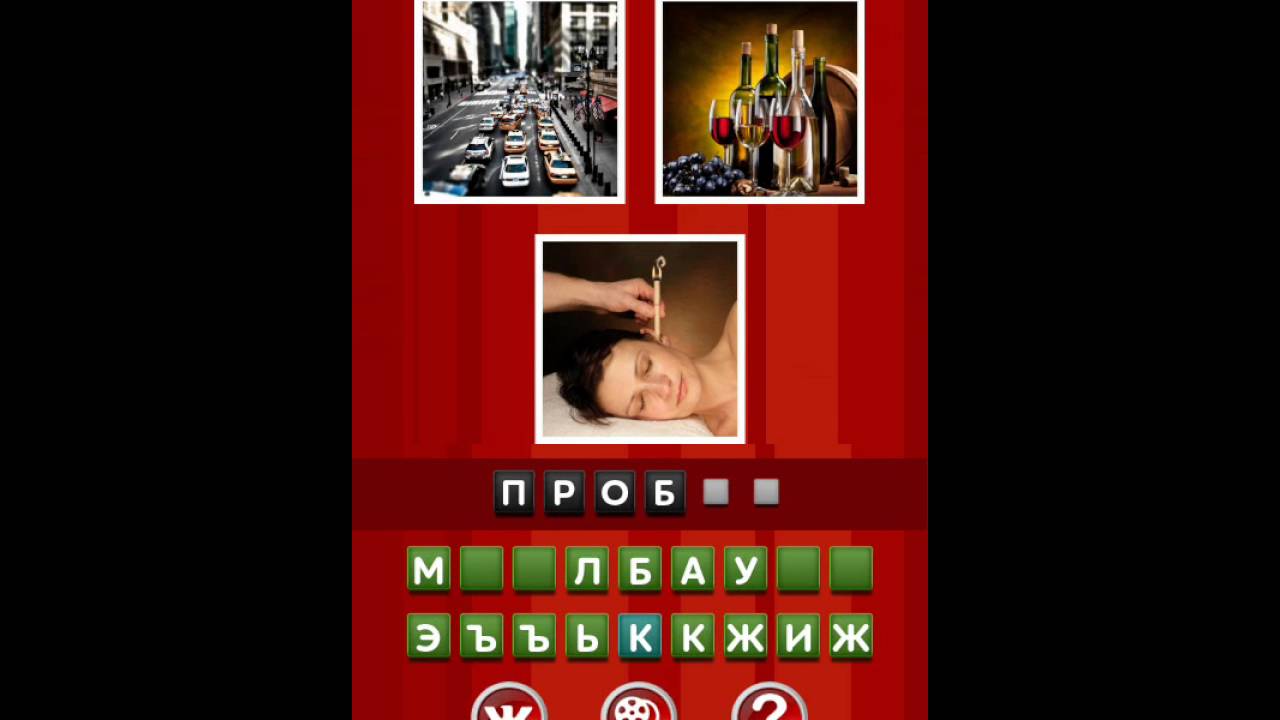This screenshot has width=1280, height=720.
Task: Add the letter У tile
Action: pyautogui.click(x=745, y=570)
